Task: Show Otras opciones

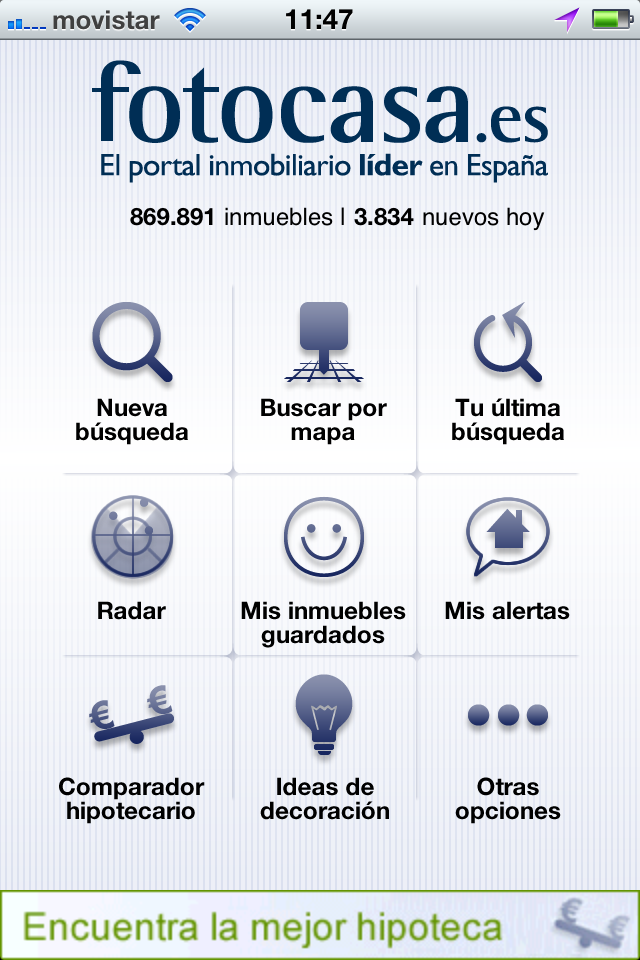Action: [507, 750]
